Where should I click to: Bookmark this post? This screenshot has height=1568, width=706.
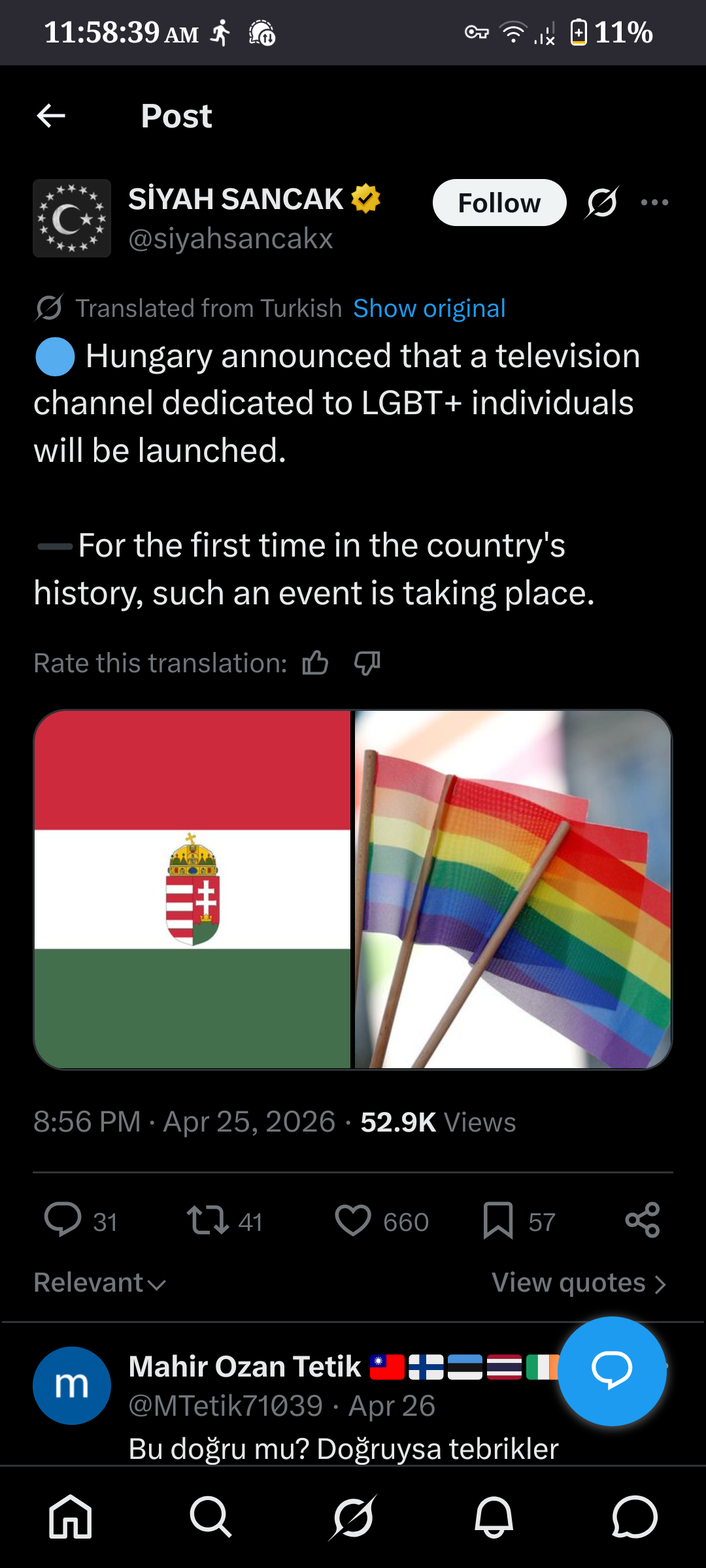(498, 1220)
